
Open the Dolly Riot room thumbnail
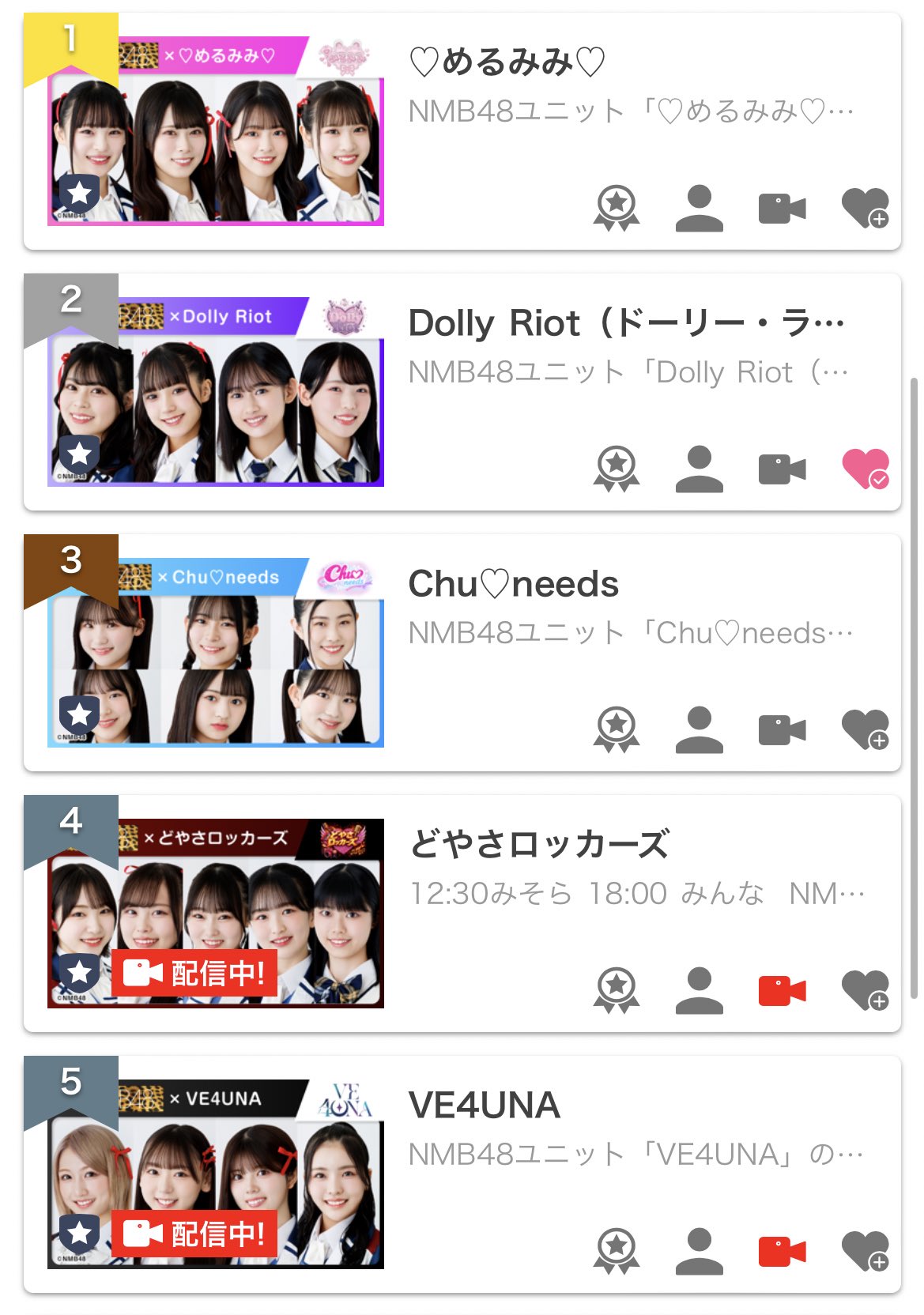point(216,392)
